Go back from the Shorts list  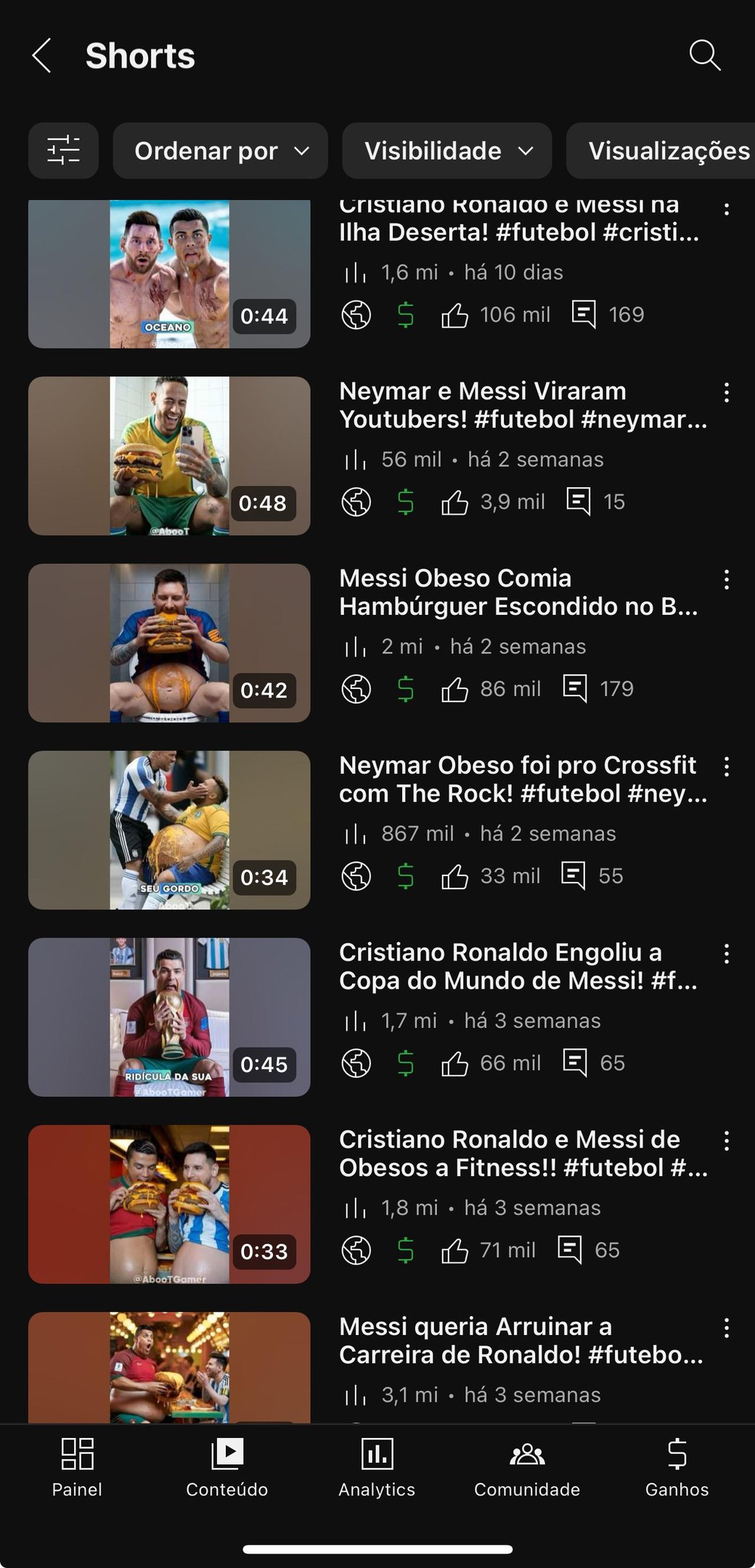click(42, 56)
